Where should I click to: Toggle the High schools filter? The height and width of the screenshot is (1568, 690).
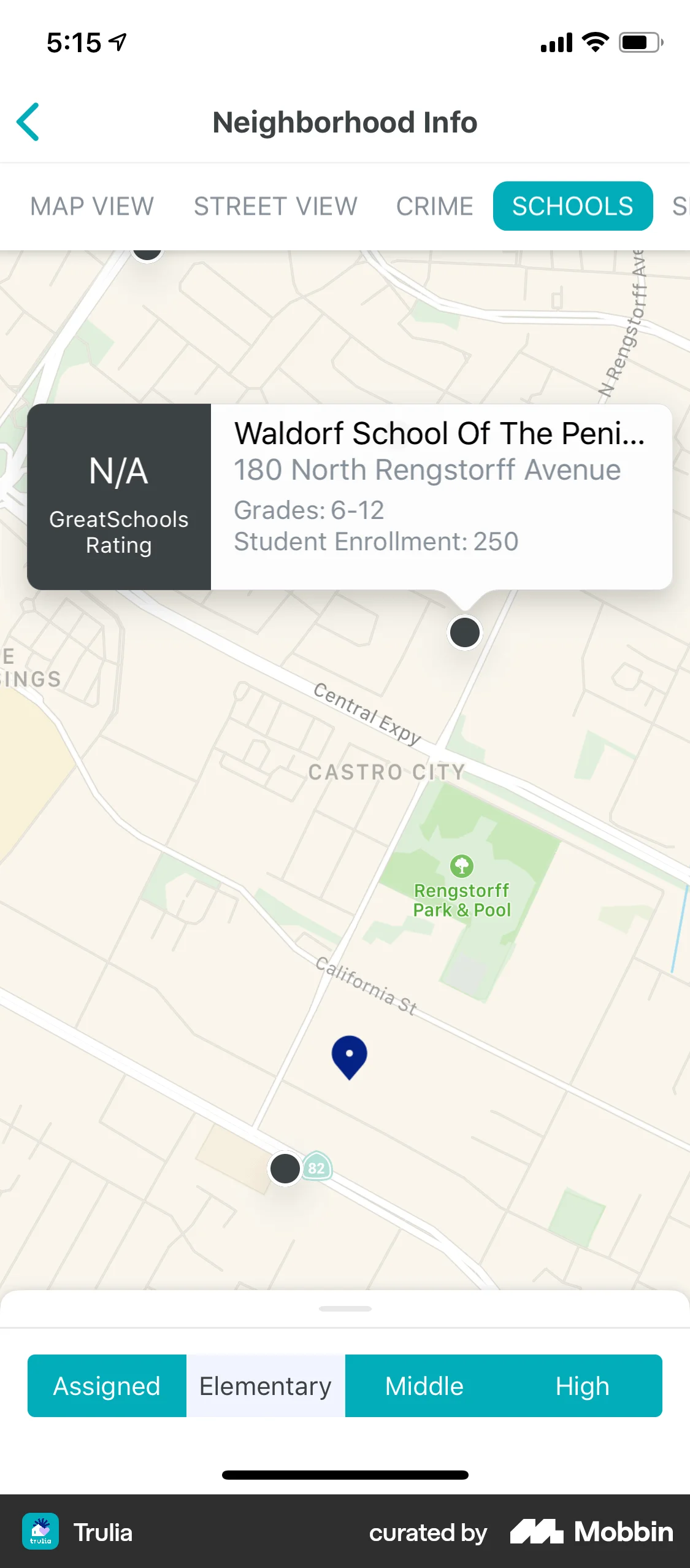(x=582, y=1385)
